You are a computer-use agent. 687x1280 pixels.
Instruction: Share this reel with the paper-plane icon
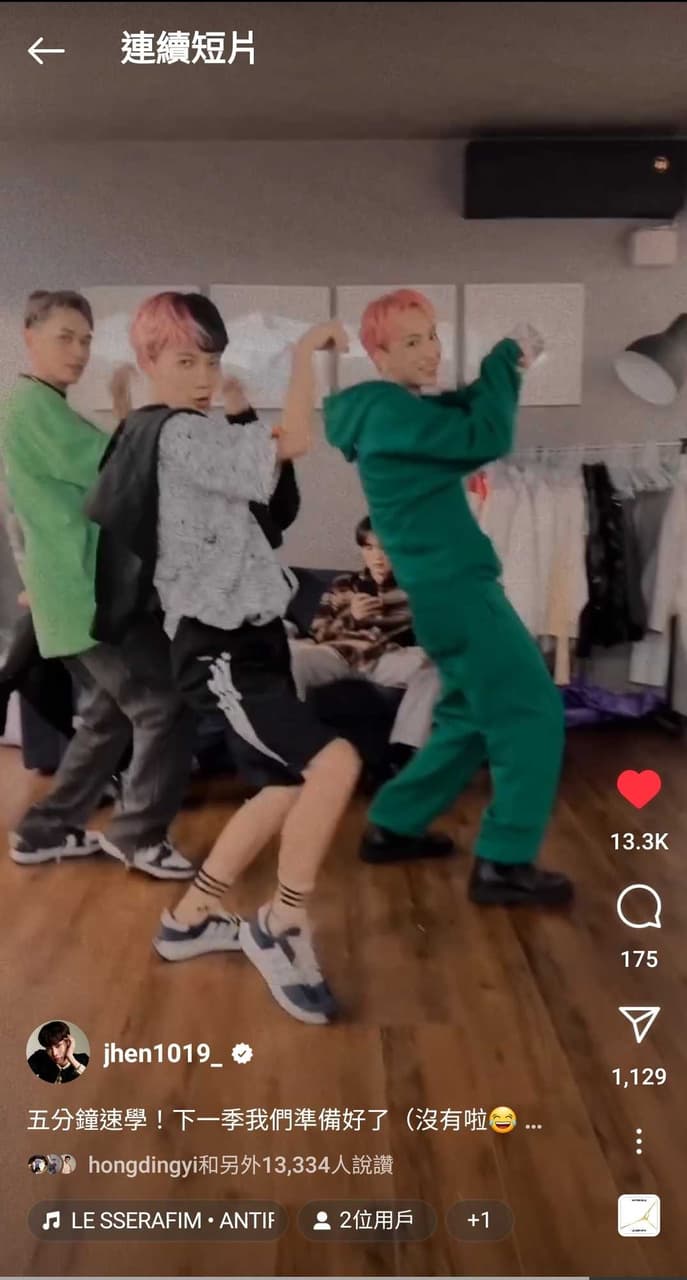[x=639, y=1025]
